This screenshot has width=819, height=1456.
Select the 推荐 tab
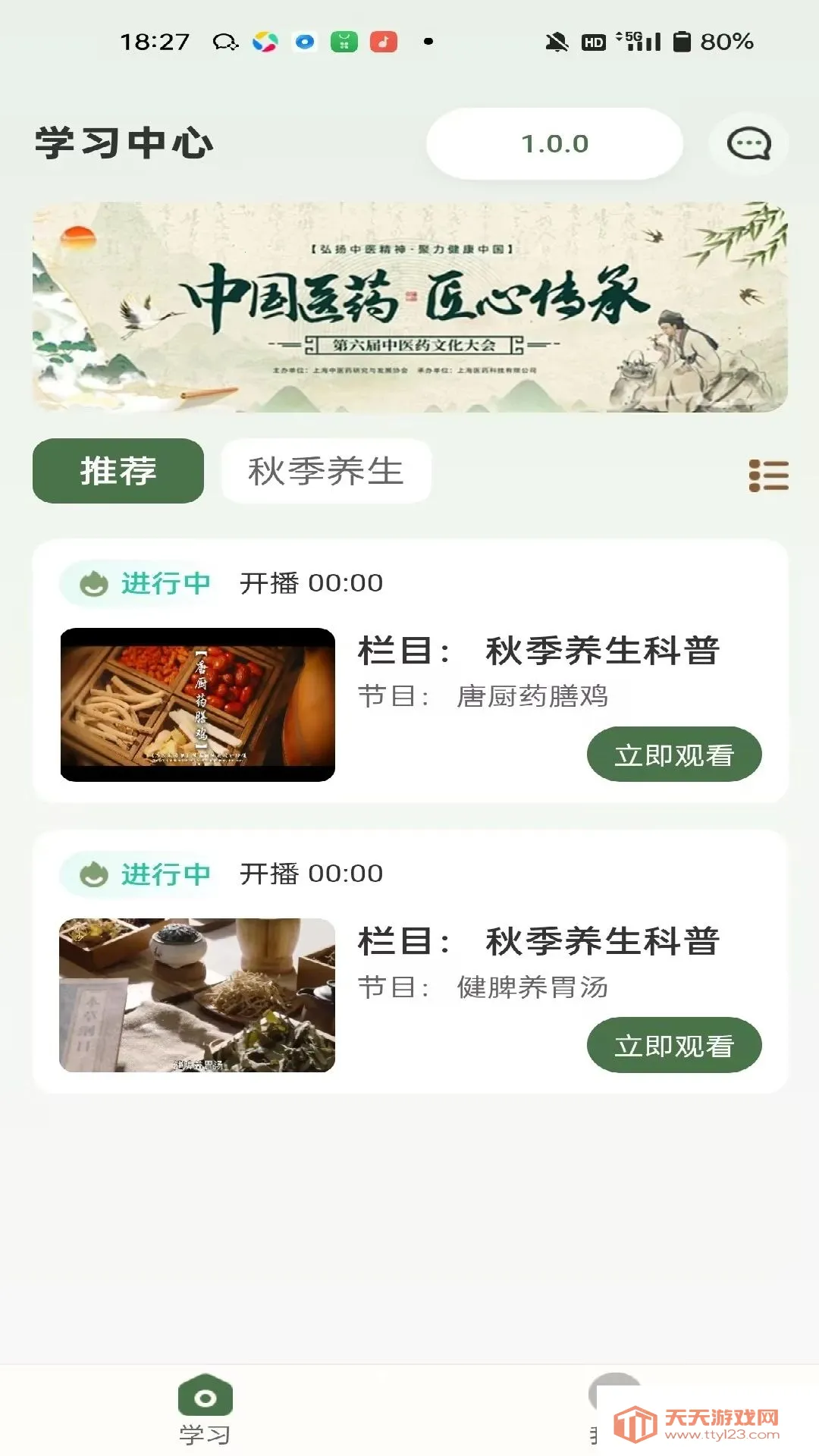point(118,471)
